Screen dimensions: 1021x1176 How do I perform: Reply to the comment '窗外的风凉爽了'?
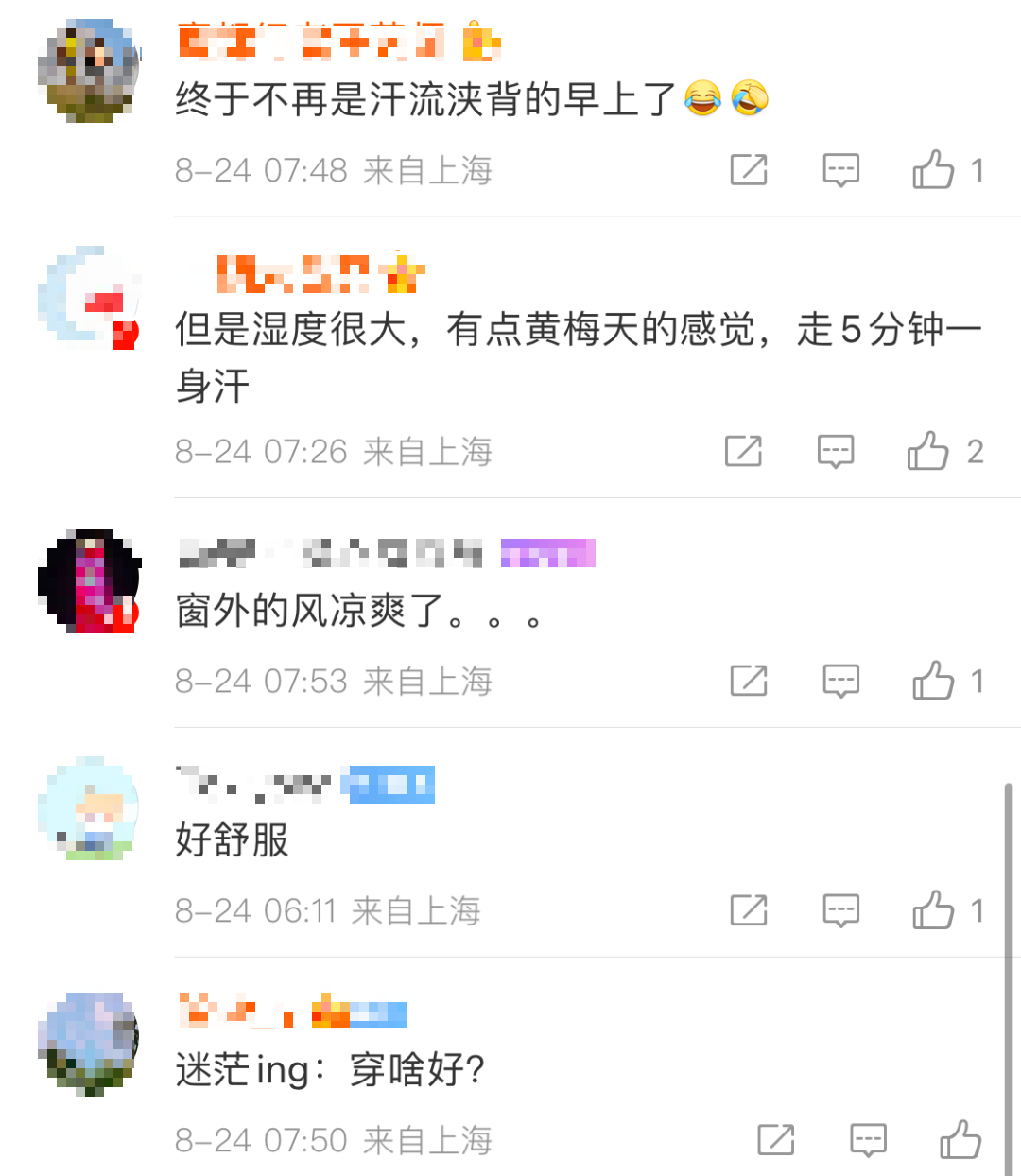tap(840, 681)
